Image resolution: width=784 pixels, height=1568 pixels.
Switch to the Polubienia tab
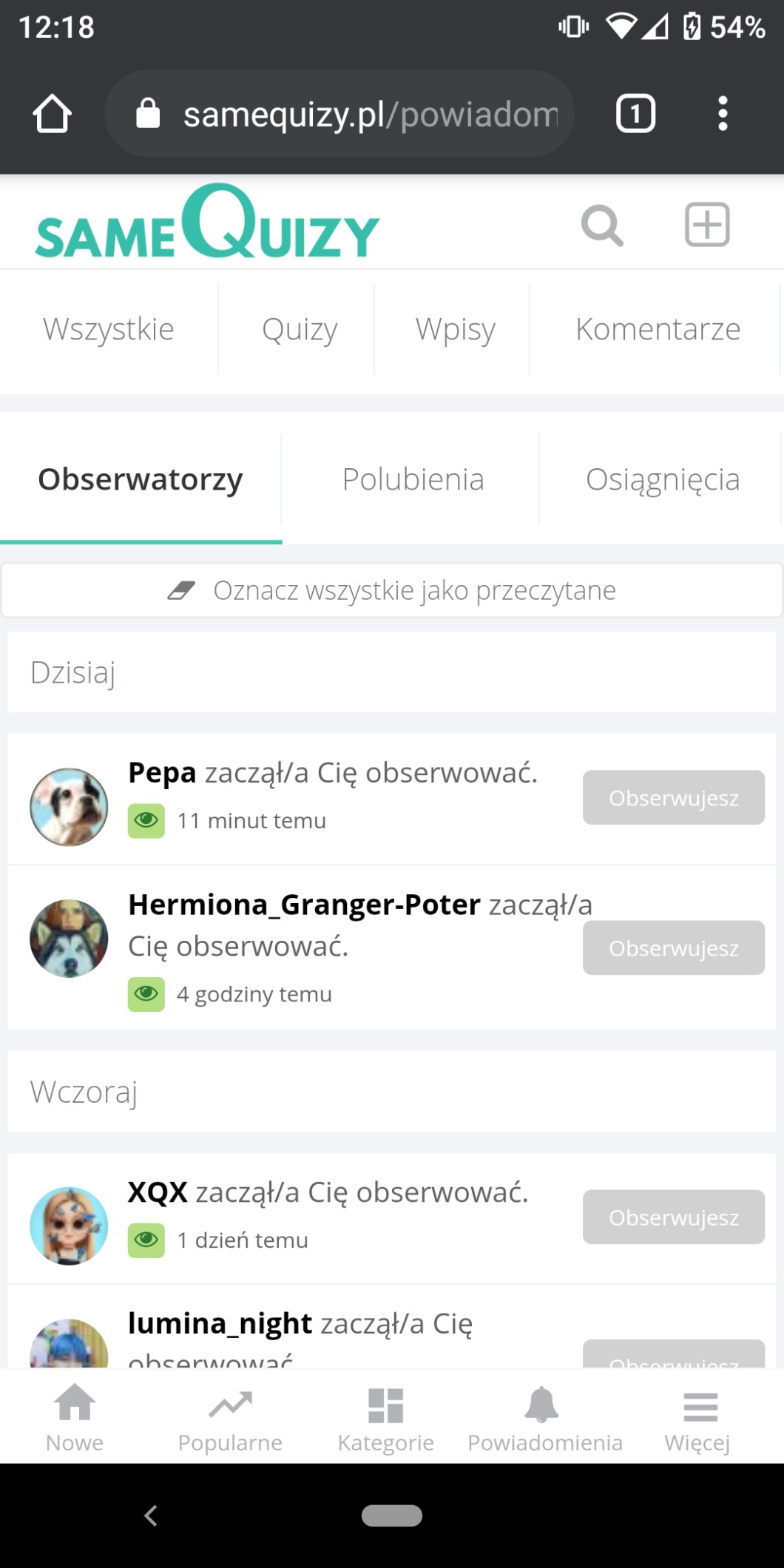click(413, 479)
